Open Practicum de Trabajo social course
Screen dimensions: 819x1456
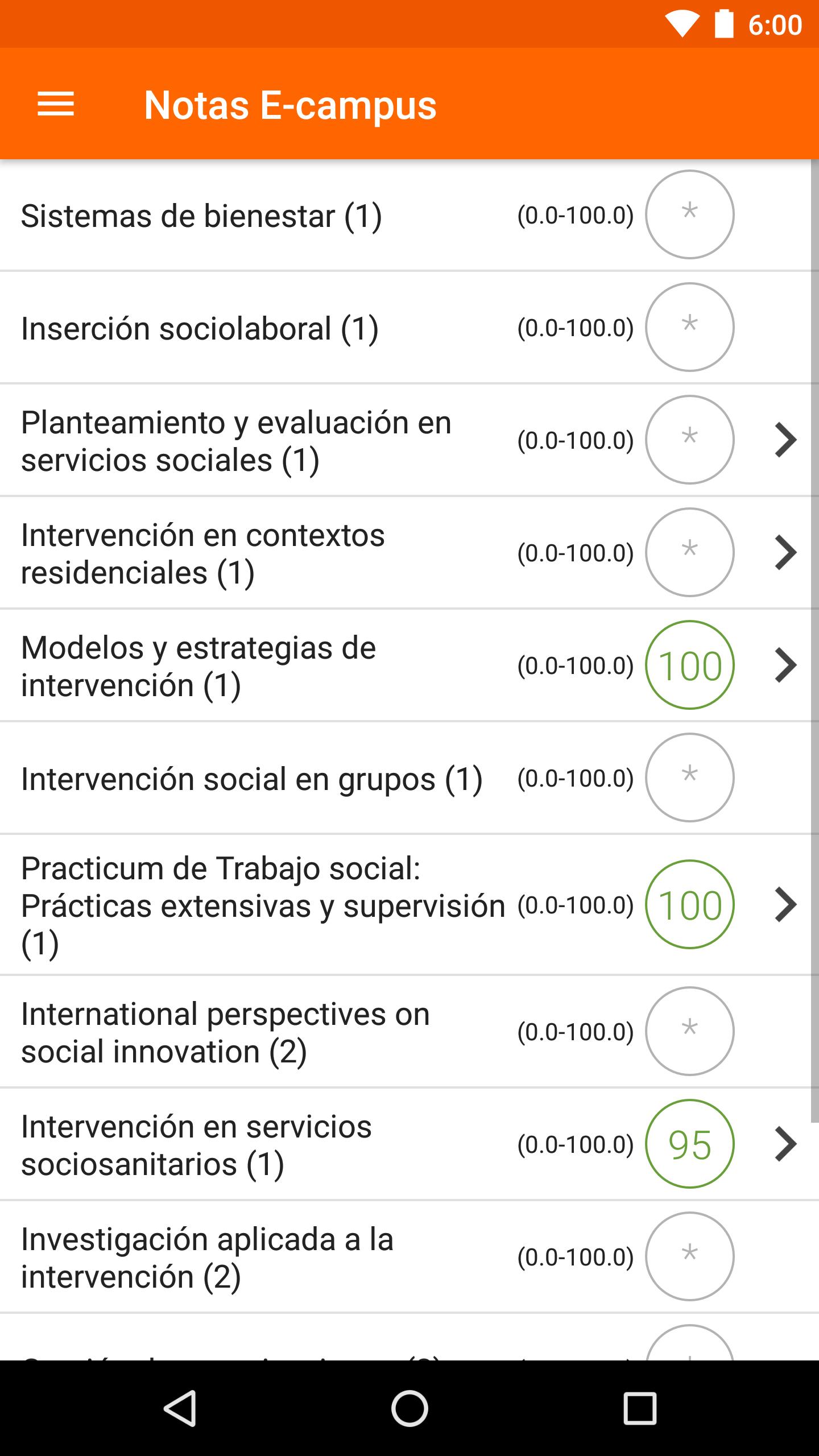(x=406, y=905)
